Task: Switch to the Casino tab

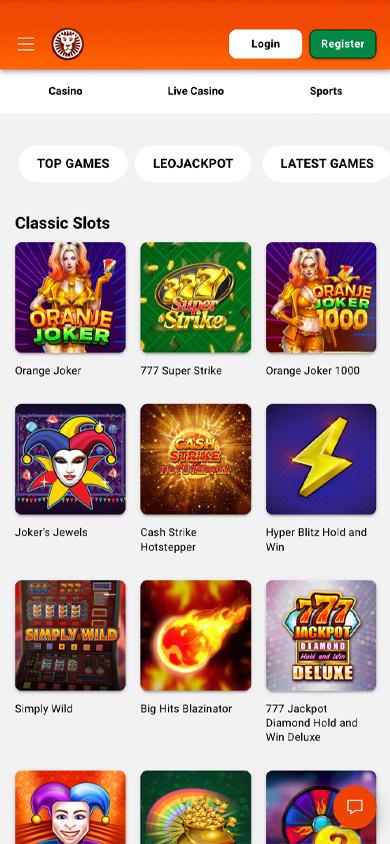Action: coord(66,91)
